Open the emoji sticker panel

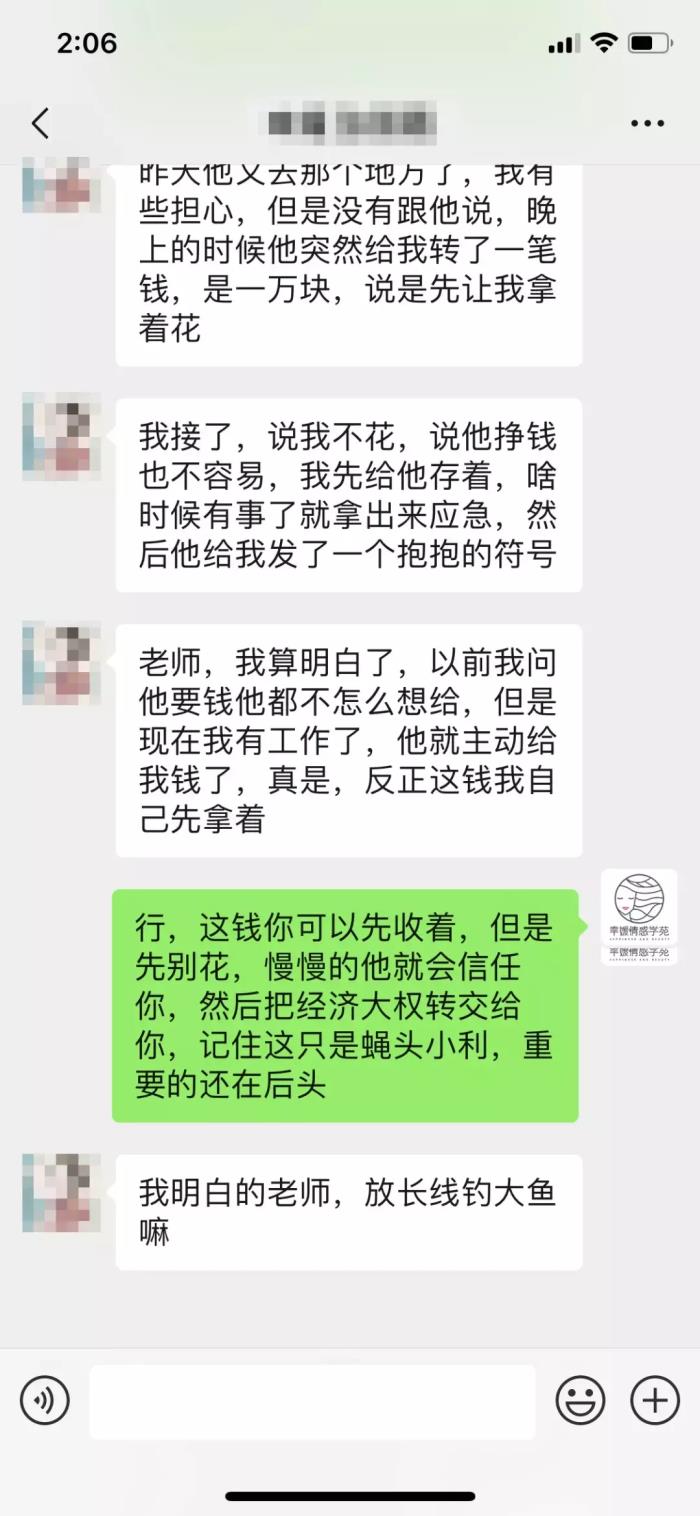click(580, 1400)
